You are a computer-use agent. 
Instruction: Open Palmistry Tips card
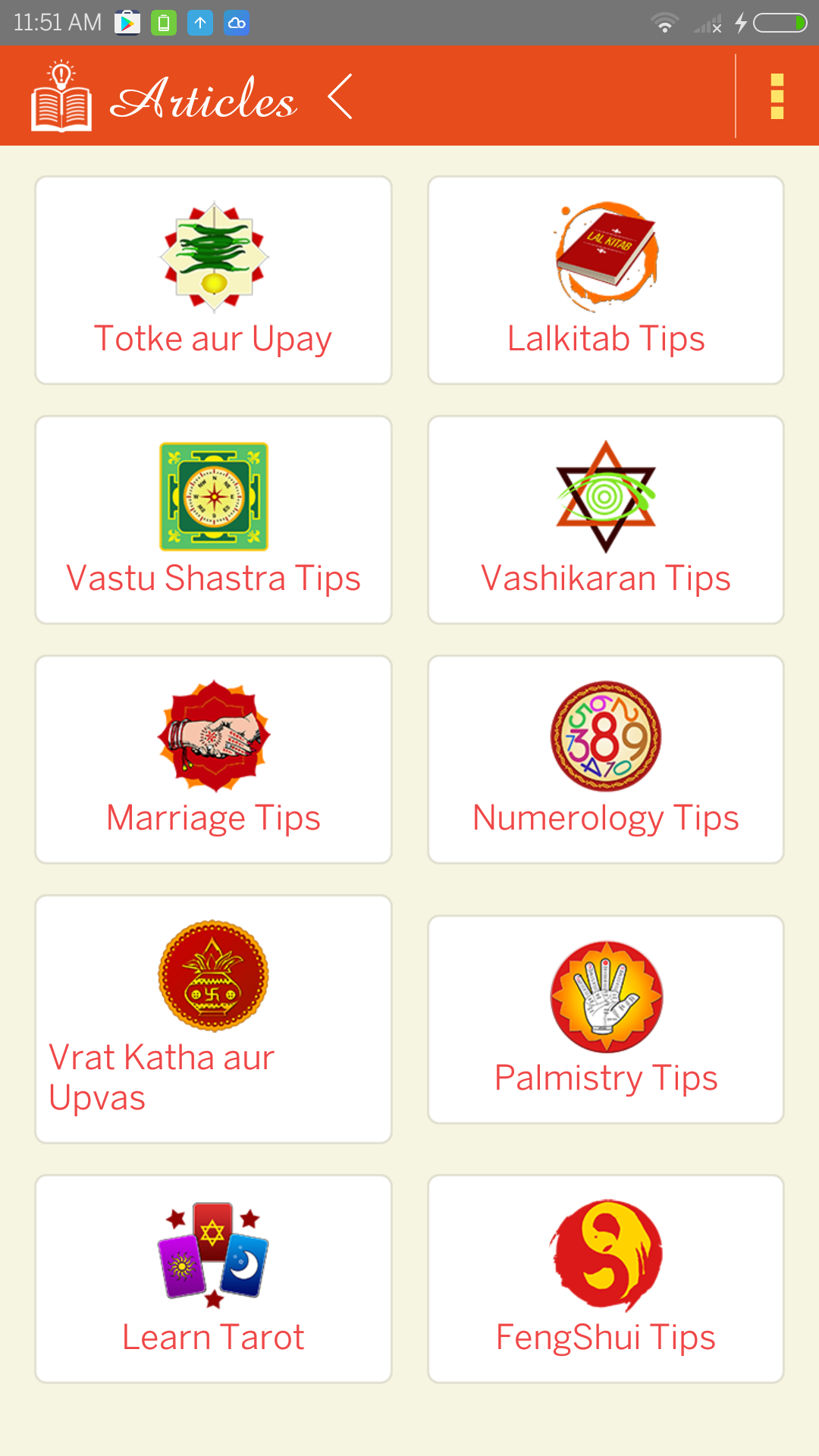(605, 1019)
